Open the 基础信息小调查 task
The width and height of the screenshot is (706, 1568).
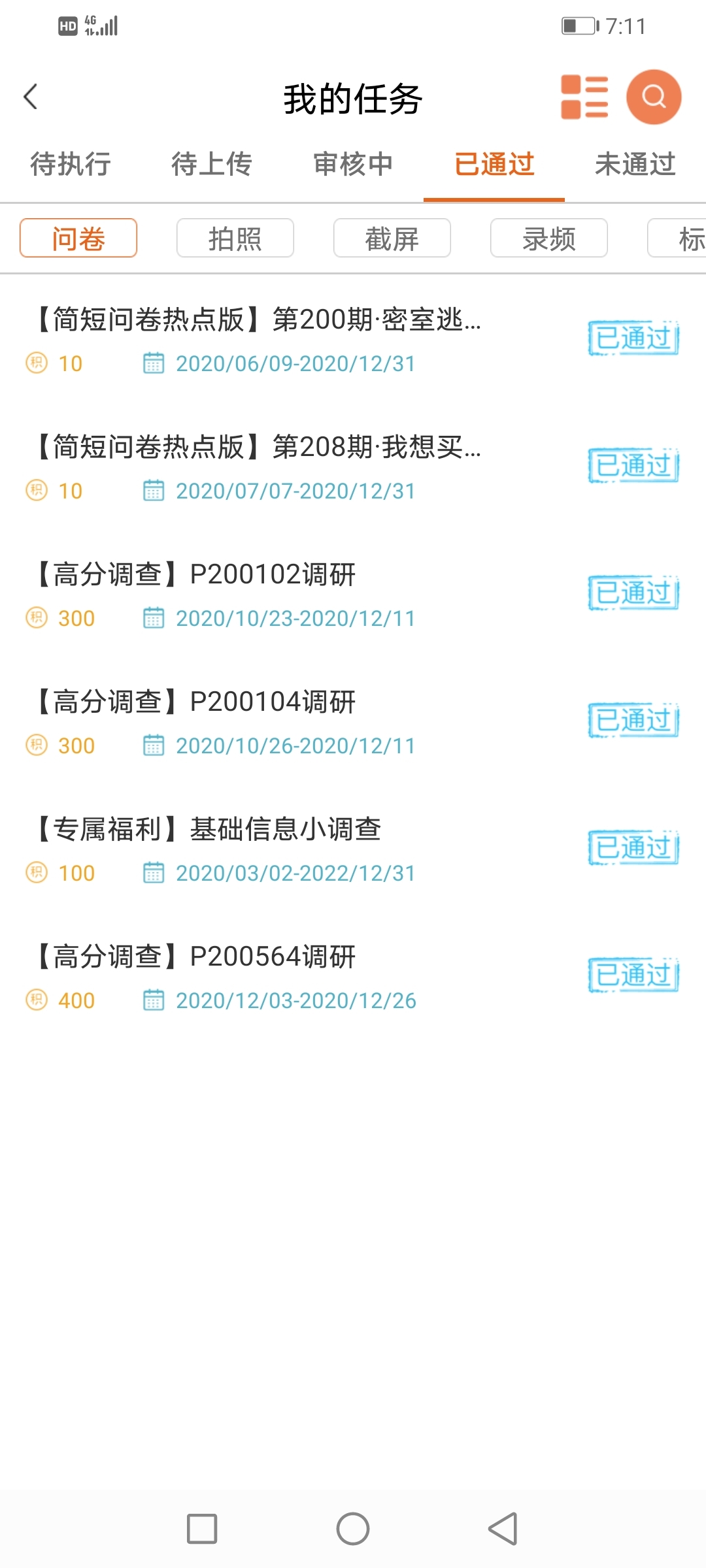[x=353, y=849]
